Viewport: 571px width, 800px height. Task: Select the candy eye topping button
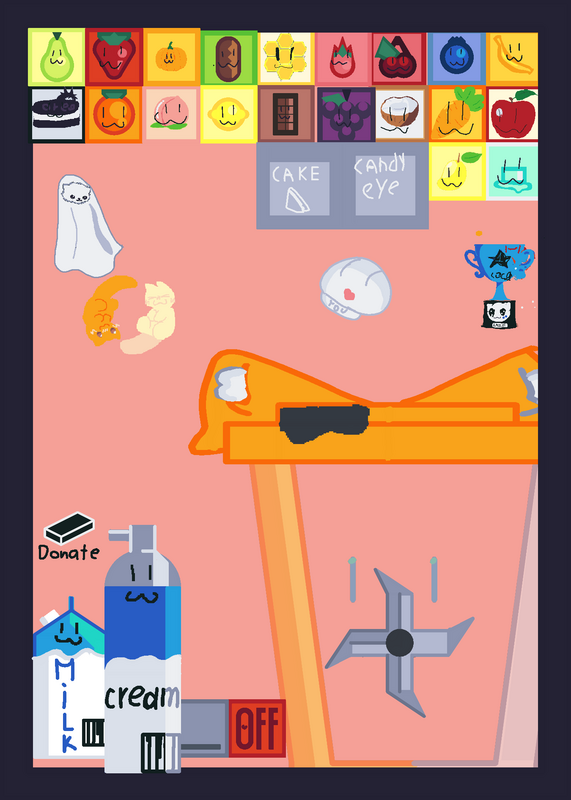click(385, 185)
